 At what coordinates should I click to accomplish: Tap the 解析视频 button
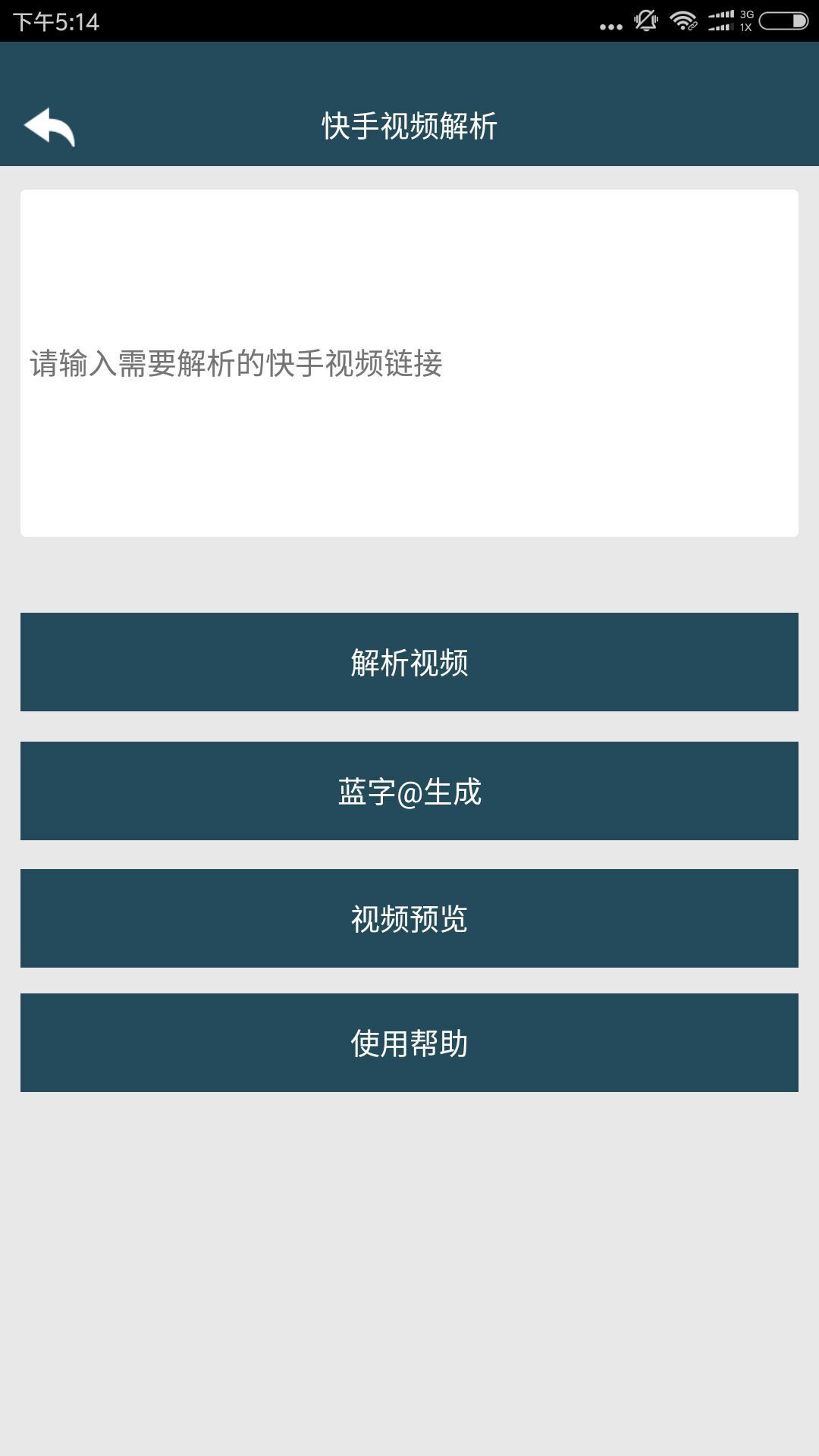409,662
